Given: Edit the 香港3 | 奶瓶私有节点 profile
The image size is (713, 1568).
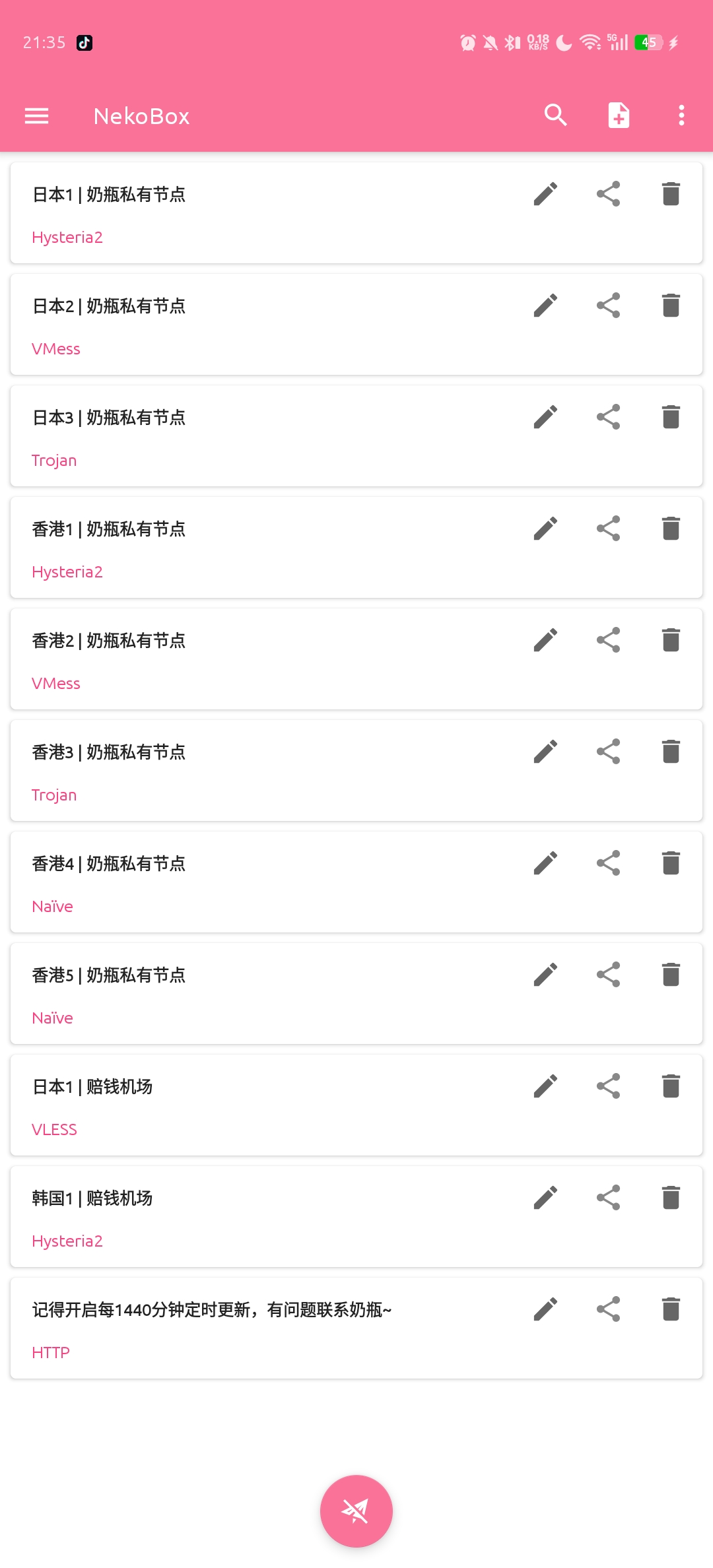Looking at the screenshot, I should pyautogui.click(x=545, y=752).
